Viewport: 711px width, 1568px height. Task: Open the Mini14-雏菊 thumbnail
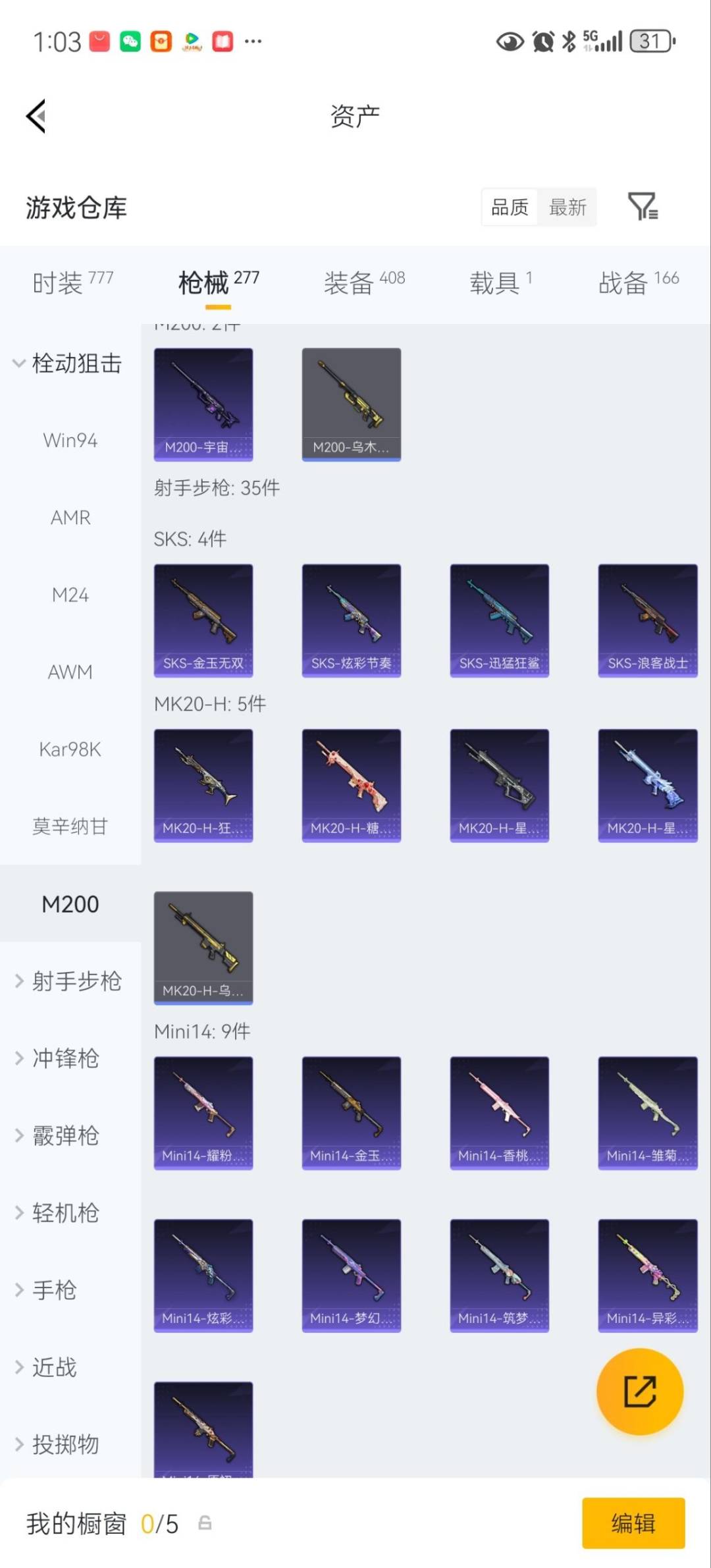tap(647, 1112)
